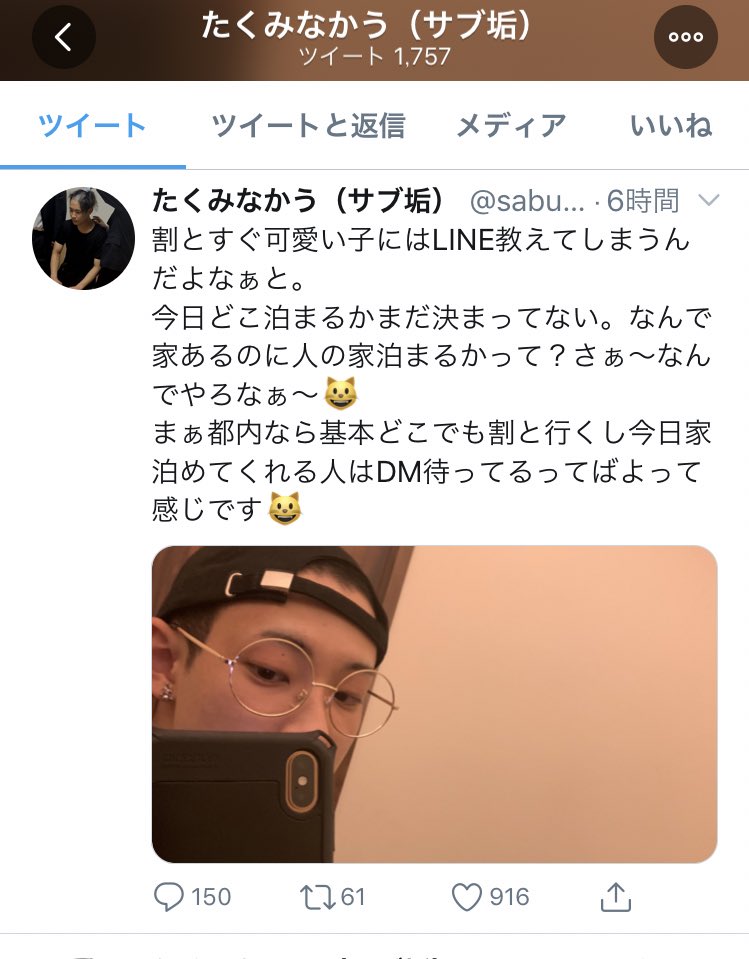
Task: Go back using the arrow icon
Action: pyautogui.click(x=64, y=37)
